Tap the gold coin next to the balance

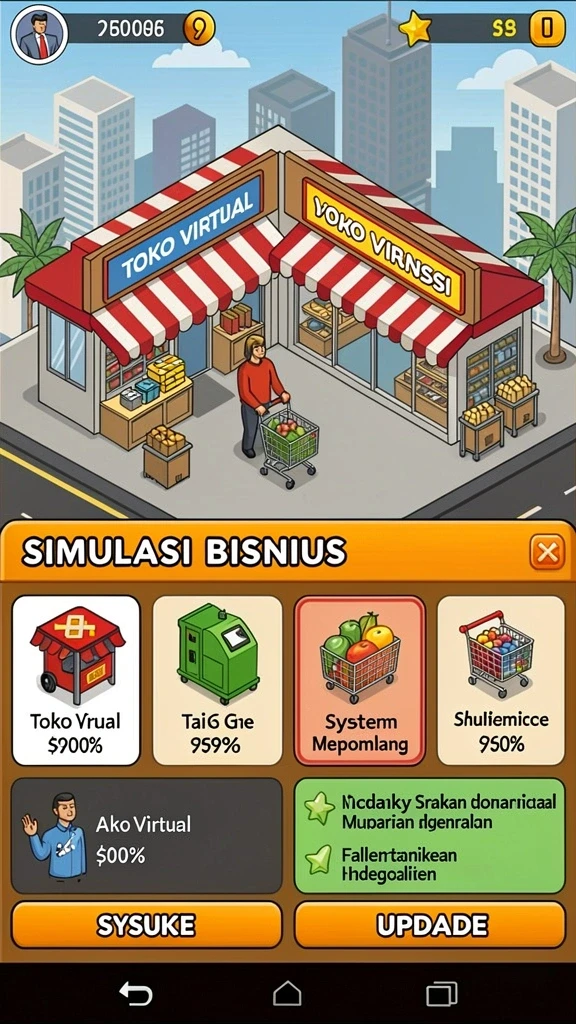[x=199, y=29]
